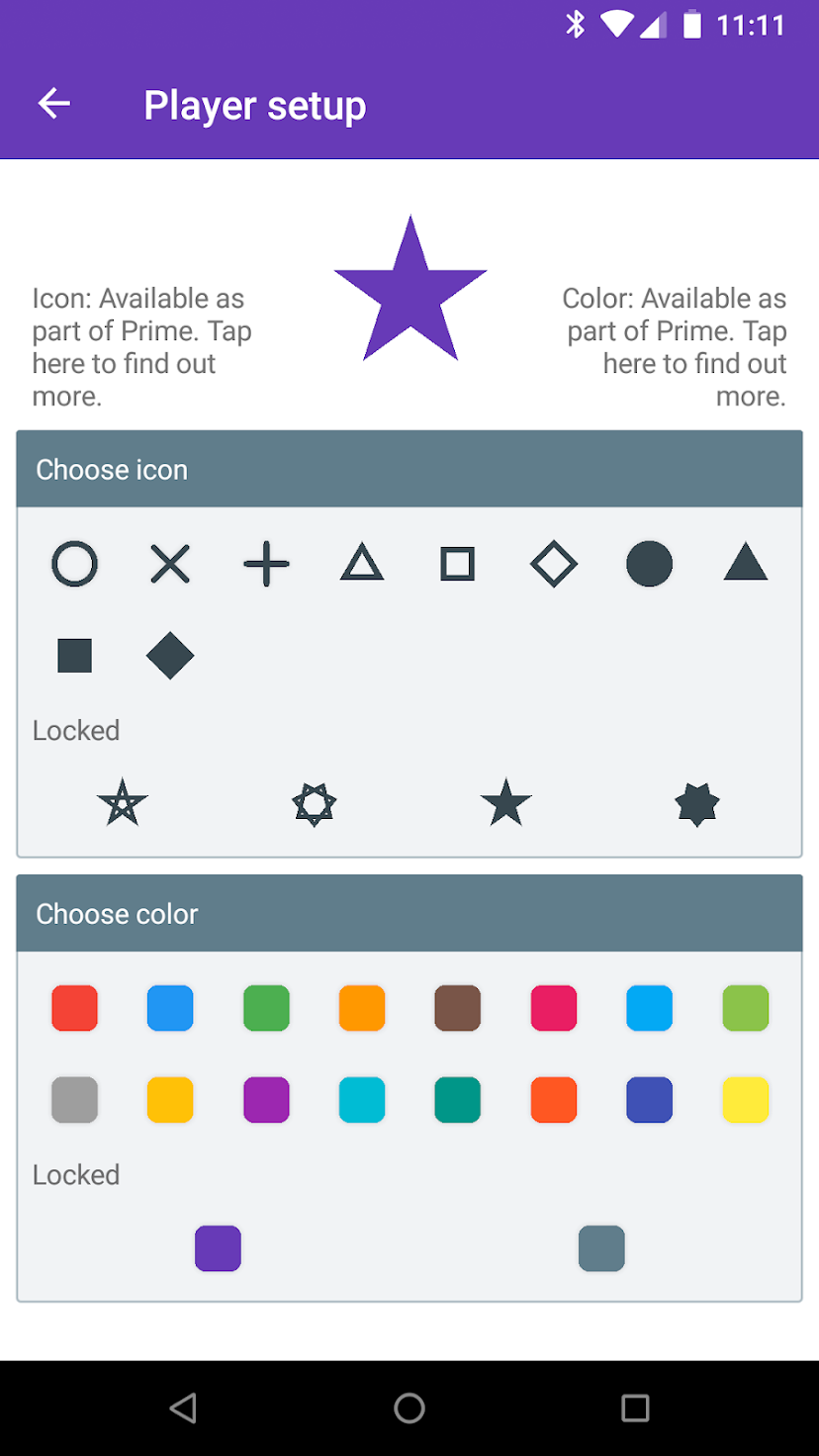Screen dimensions: 819x1456
Task: Go back from Player setup
Action: [54, 104]
